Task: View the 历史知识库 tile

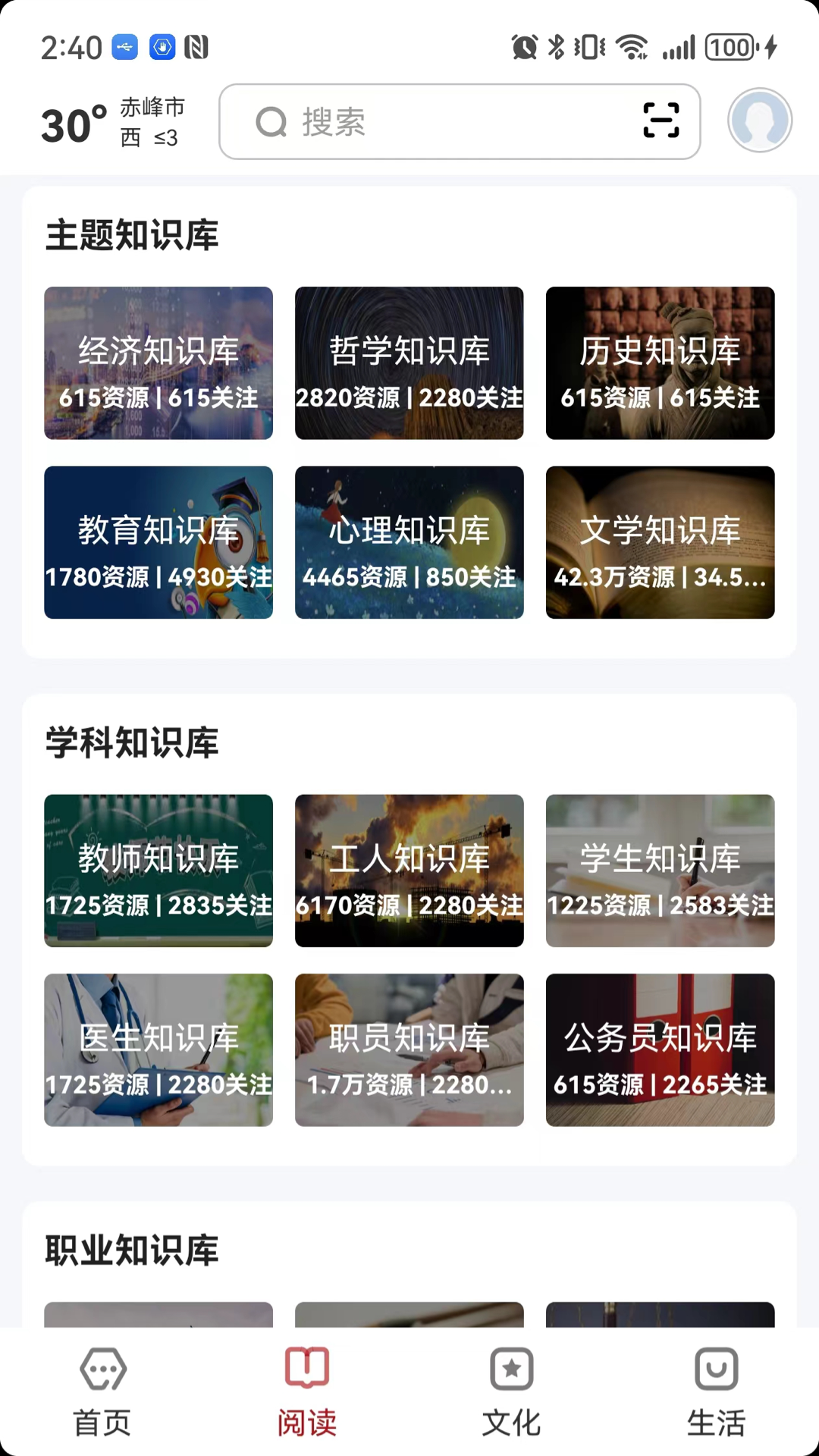Action: pos(660,363)
